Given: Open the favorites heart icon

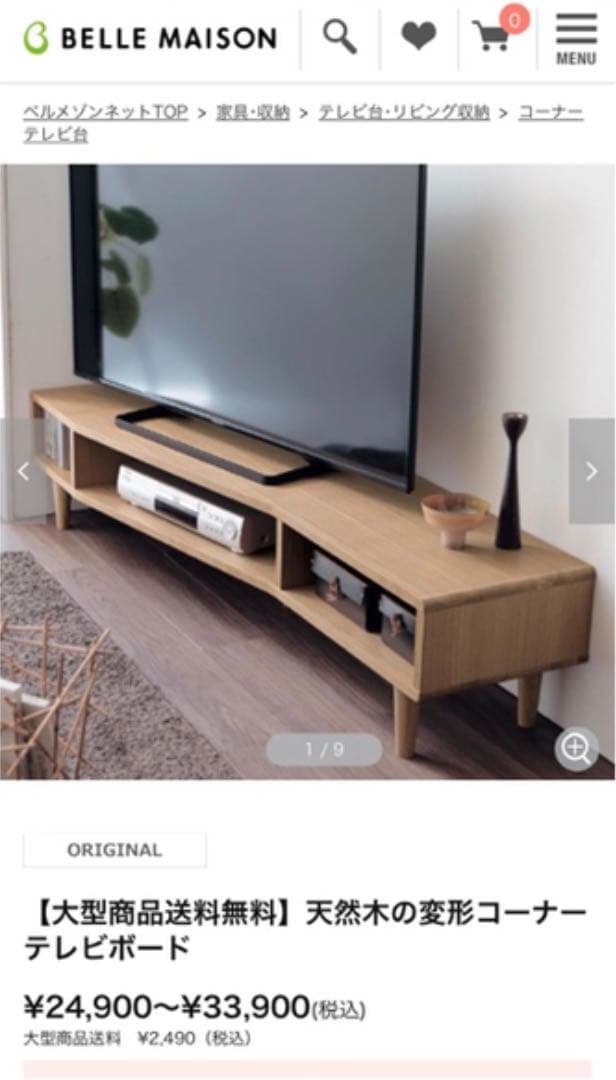Looking at the screenshot, I should click(x=419, y=38).
